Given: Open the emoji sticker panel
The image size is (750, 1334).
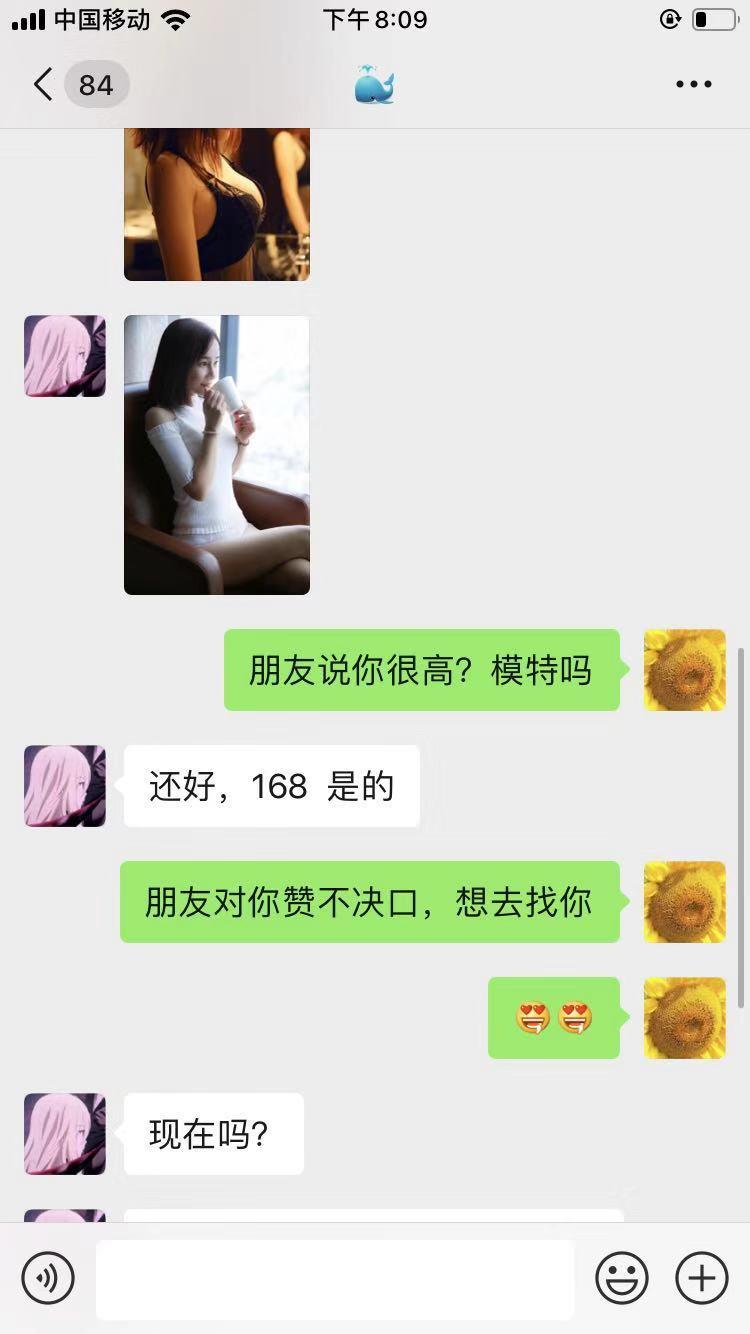Looking at the screenshot, I should [x=621, y=1278].
